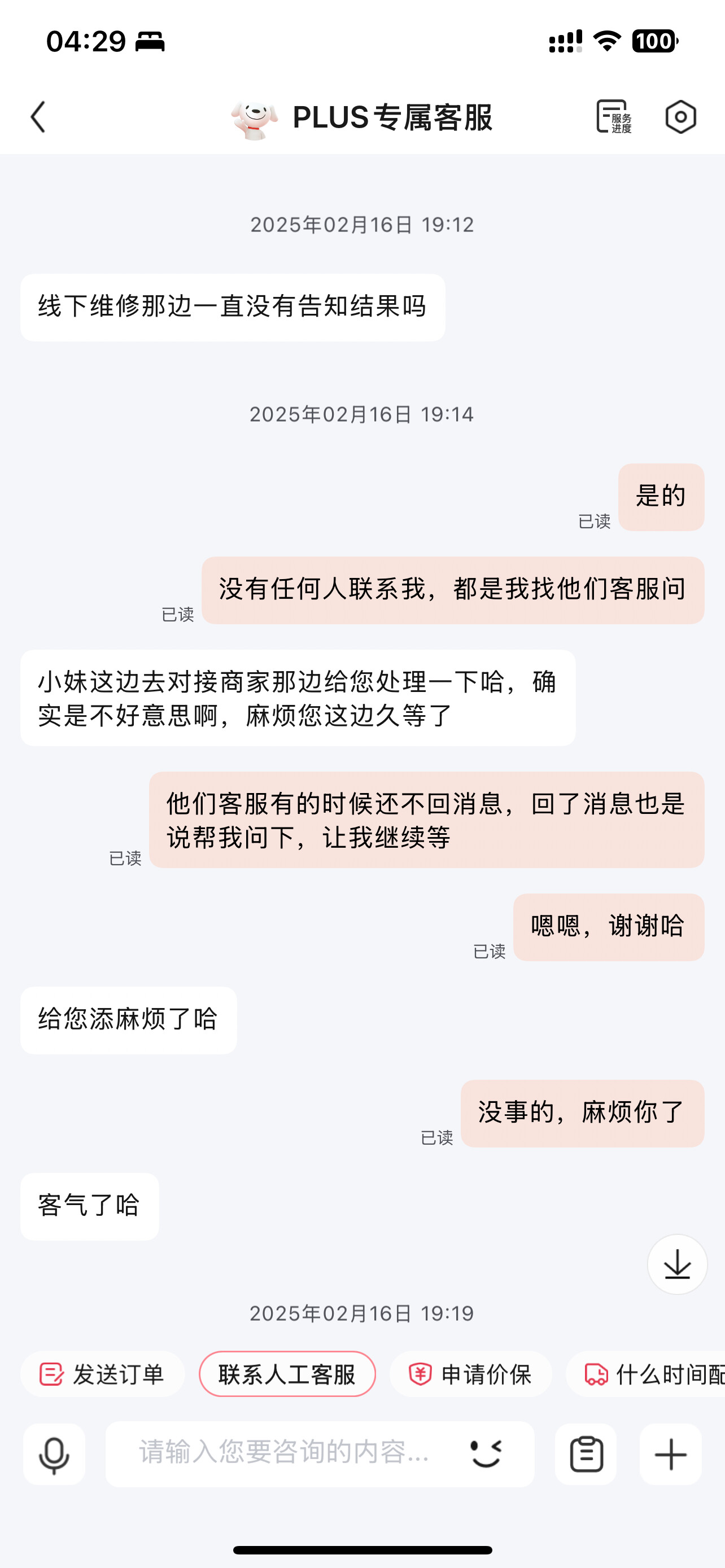This screenshot has width=725, height=1568.
Task: Open the plus attachment menu
Action: (671, 1455)
